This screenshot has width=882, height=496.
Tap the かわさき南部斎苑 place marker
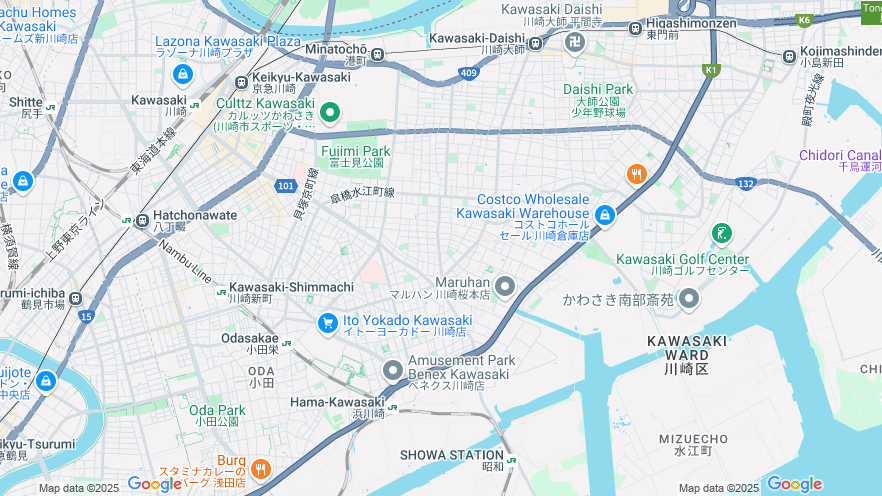[x=689, y=298]
